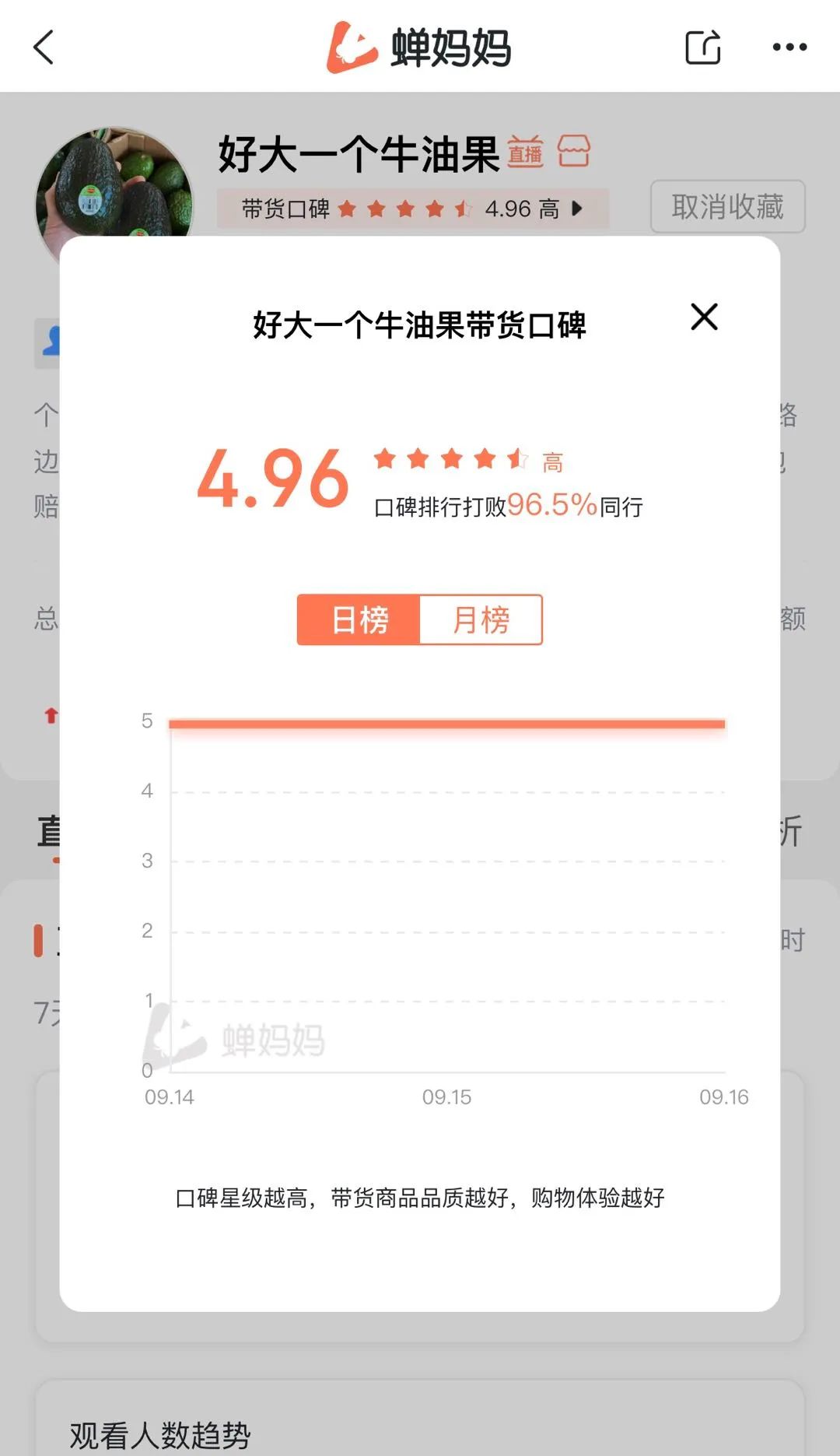
Task: Click the five-star rating display in the popup
Action: click(x=451, y=459)
